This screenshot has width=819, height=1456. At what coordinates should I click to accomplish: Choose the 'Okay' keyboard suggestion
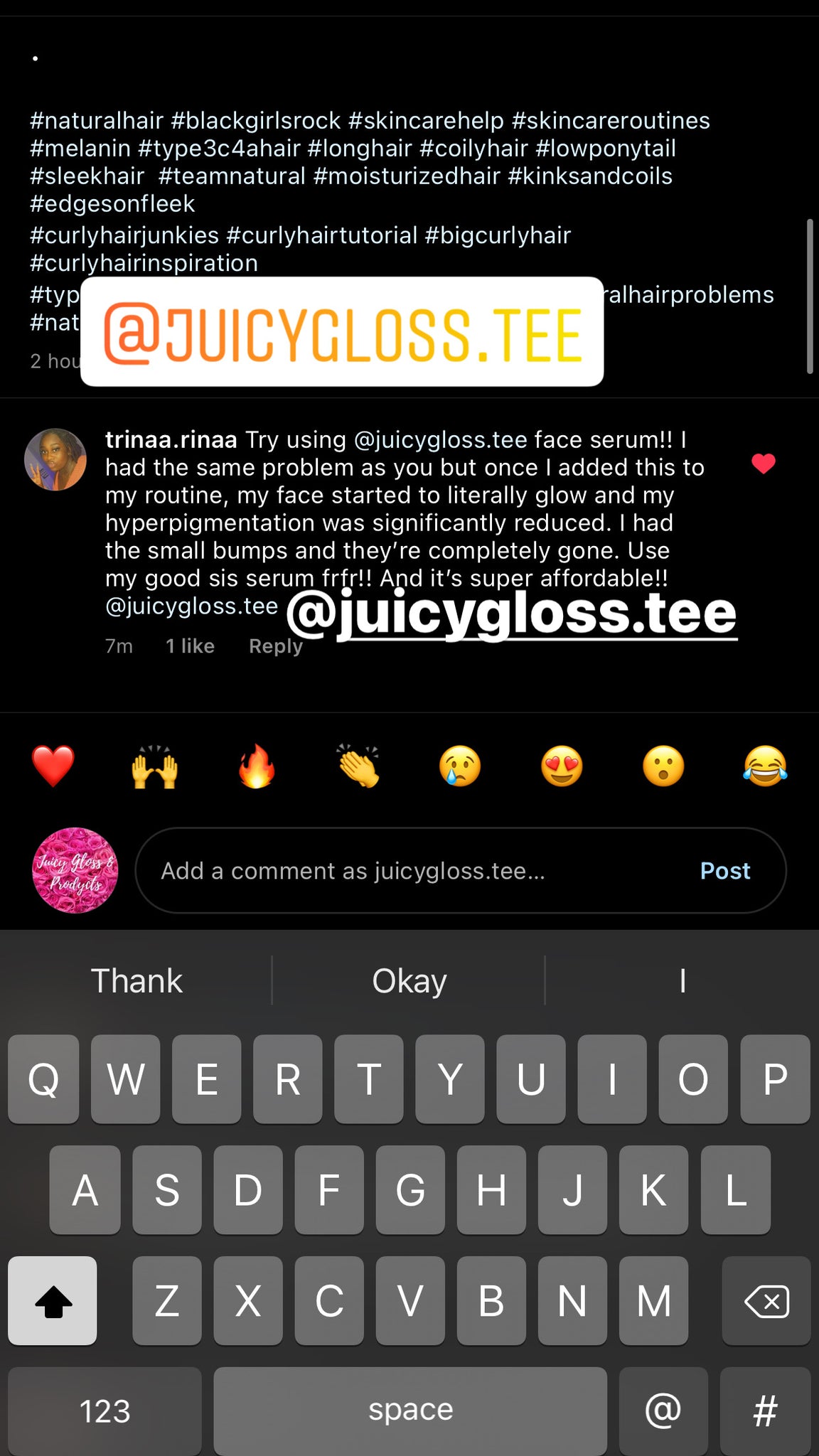(x=409, y=980)
